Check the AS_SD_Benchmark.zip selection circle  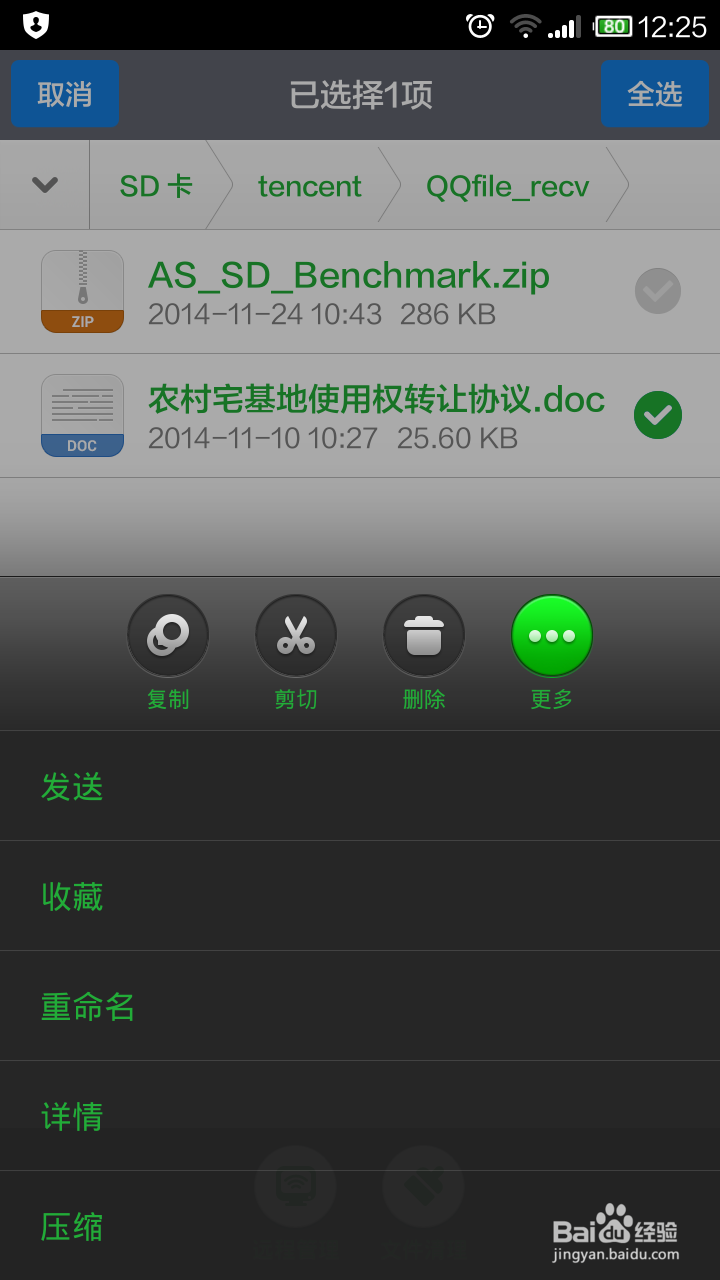coord(657,291)
